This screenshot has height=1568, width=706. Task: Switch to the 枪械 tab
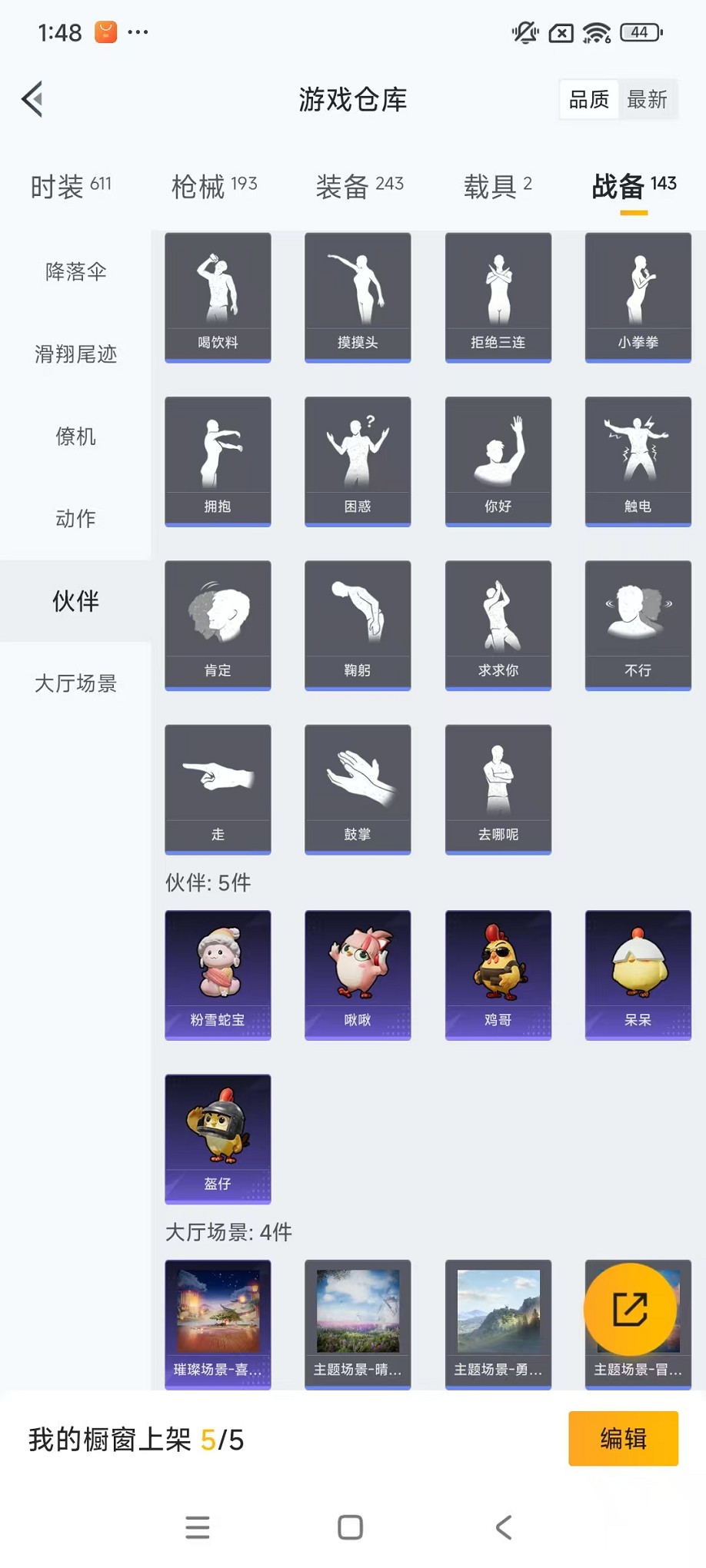pos(214,186)
